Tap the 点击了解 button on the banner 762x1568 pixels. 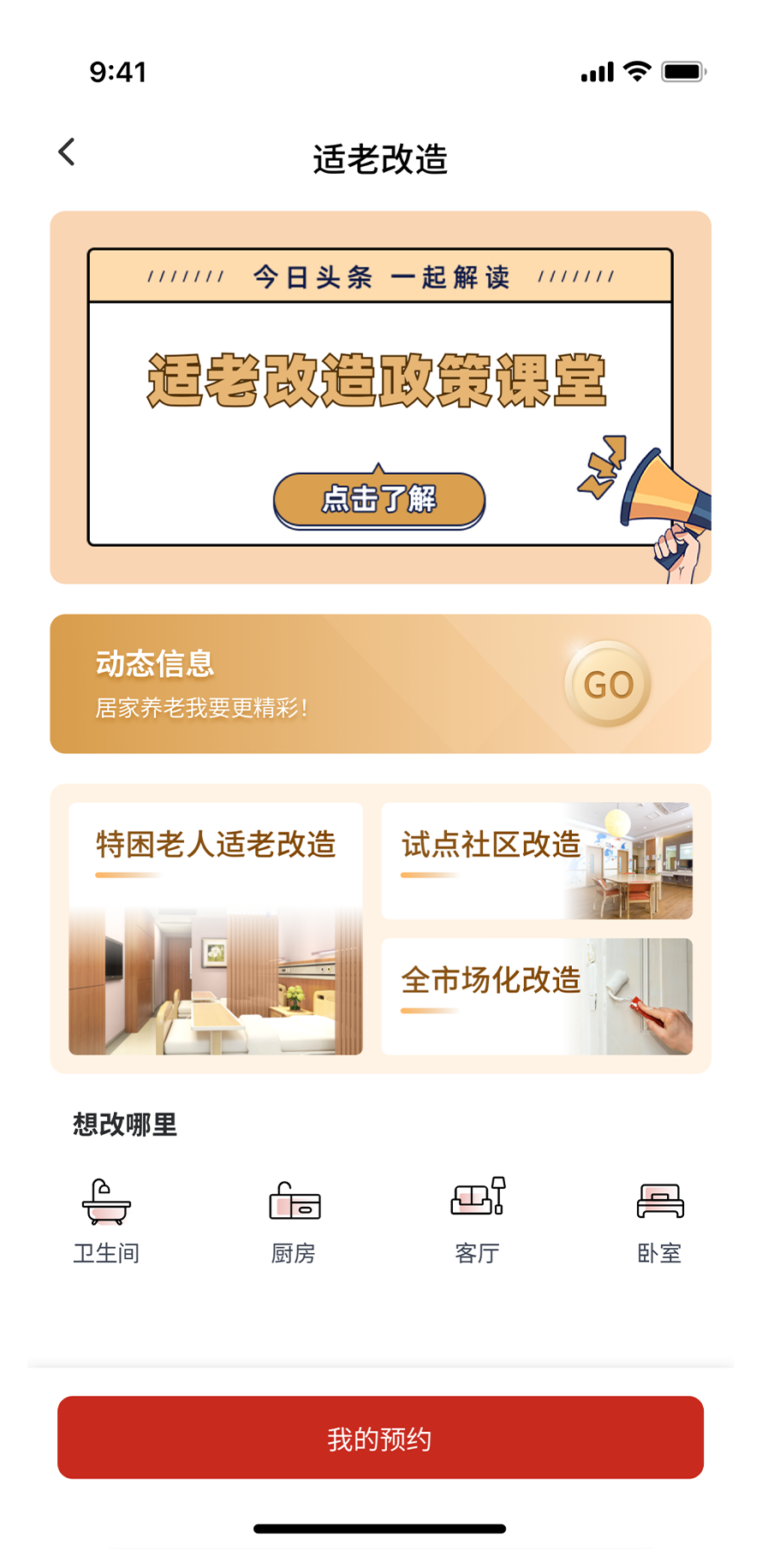click(379, 500)
